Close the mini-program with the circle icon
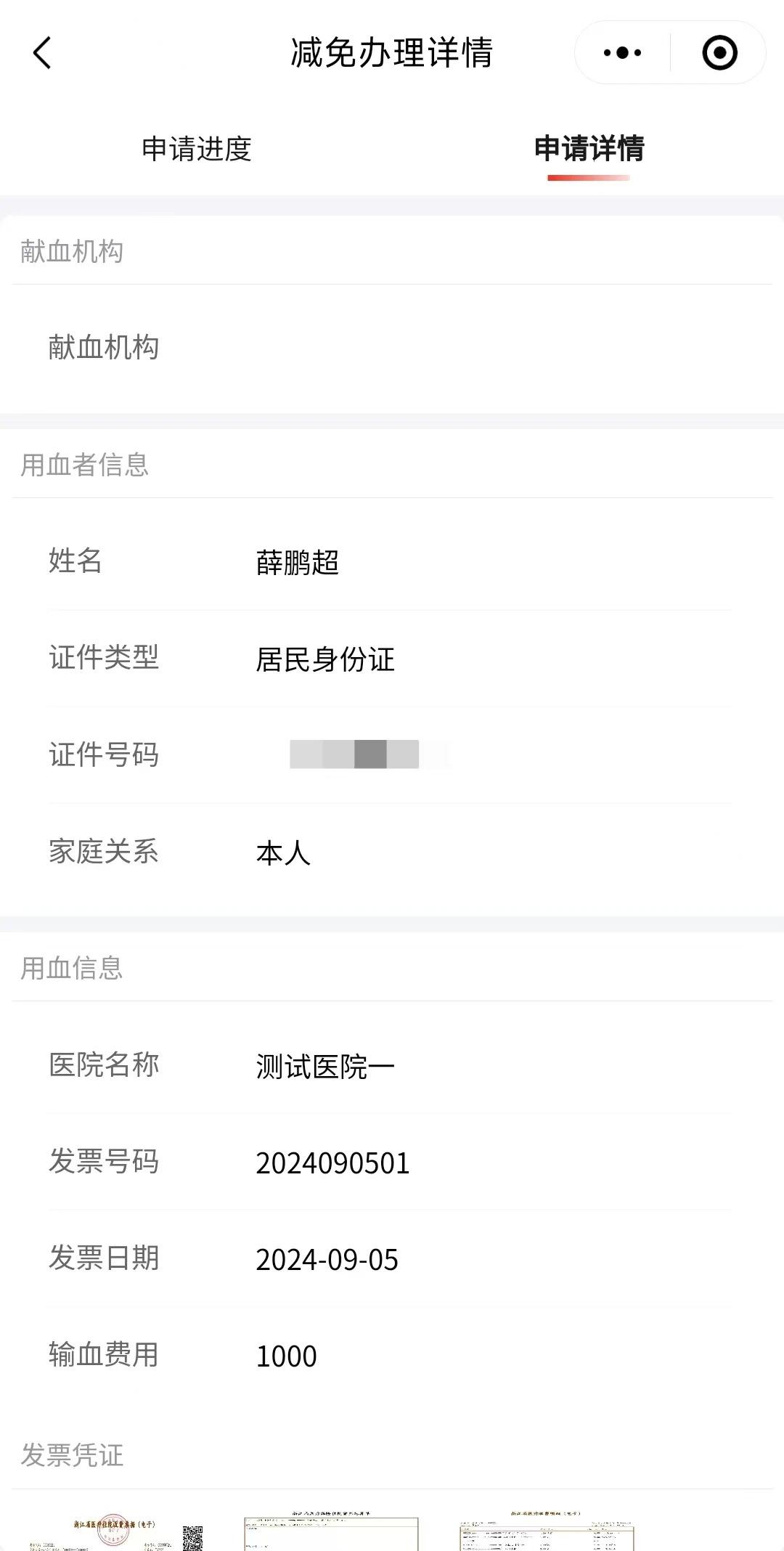 (x=719, y=53)
